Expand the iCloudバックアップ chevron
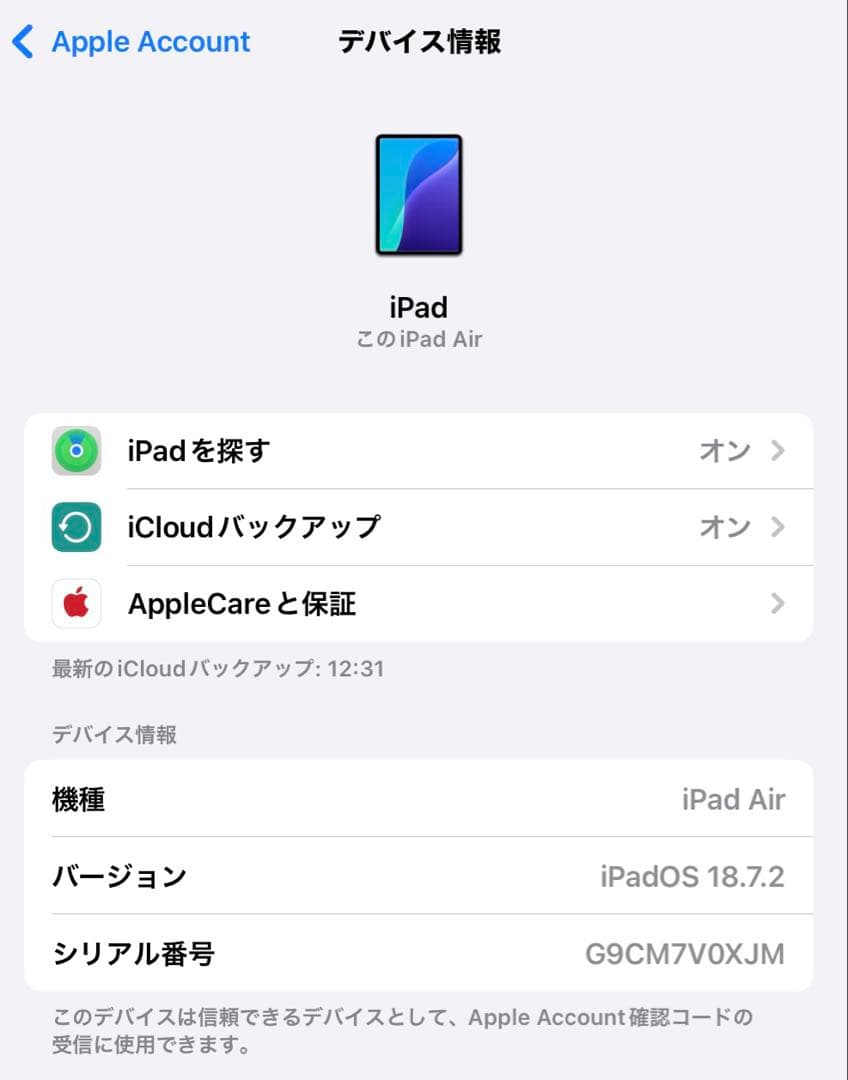The width and height of the screenshot is (848, 1080). click(778, 528)
